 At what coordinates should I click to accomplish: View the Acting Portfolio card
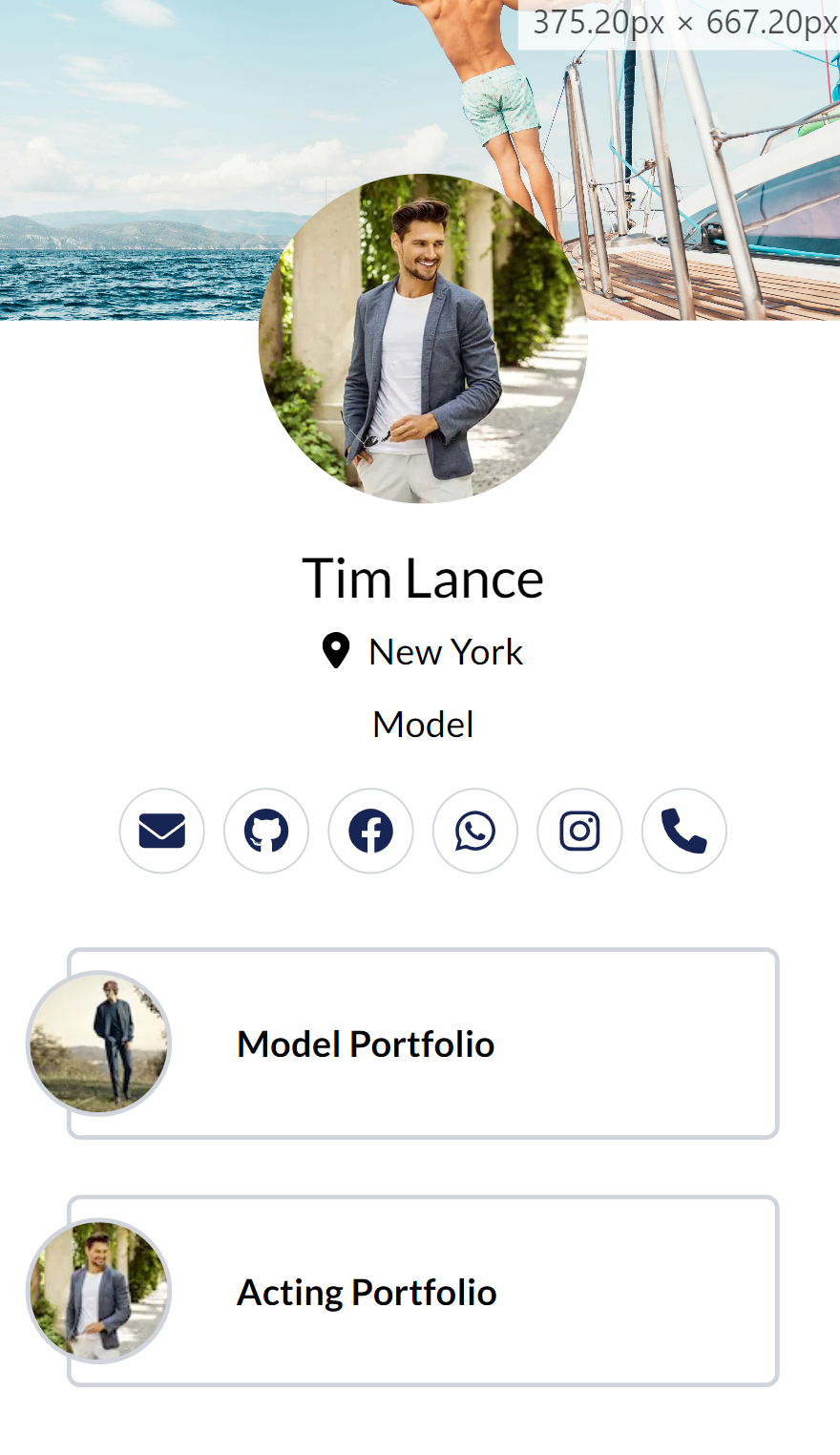tap(423, 1291)
